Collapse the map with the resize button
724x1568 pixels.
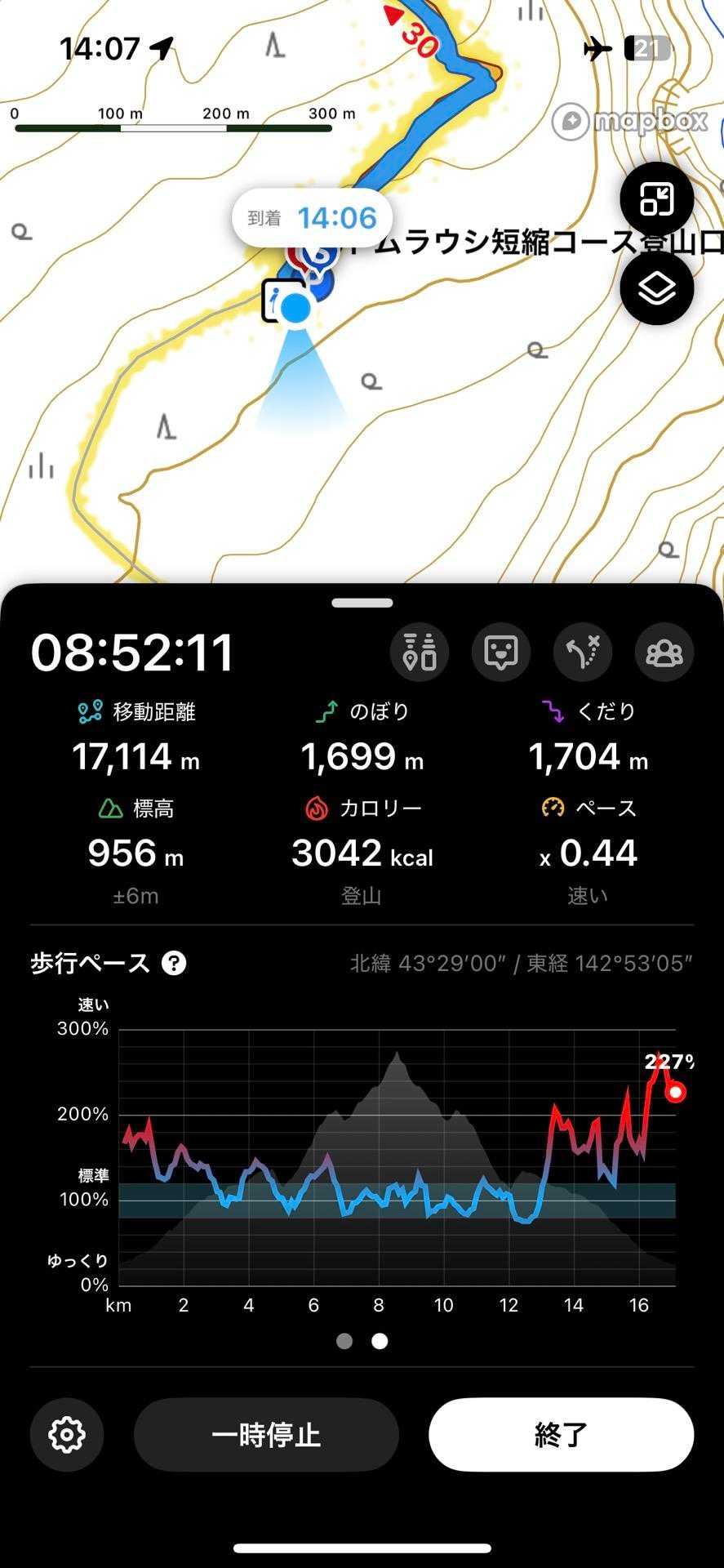point(656,199)
